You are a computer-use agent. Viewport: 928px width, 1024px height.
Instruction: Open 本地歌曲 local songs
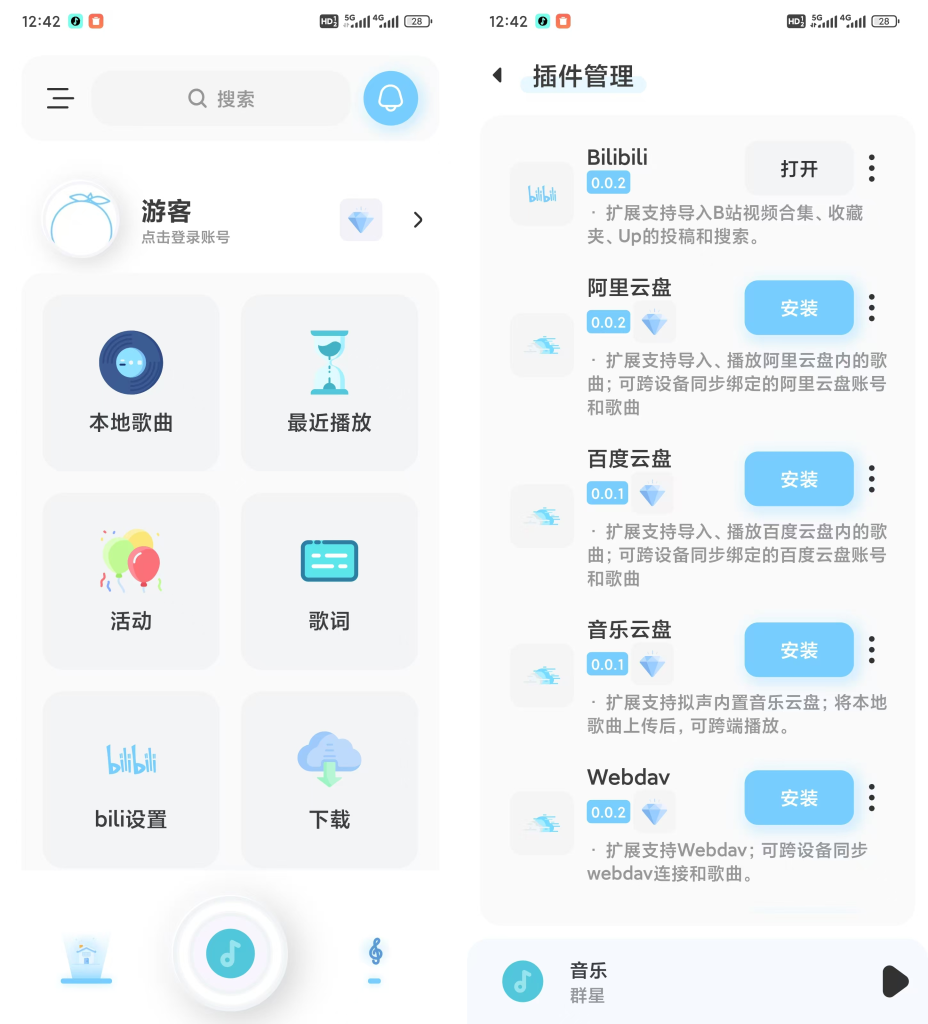[x=131, y=382]
